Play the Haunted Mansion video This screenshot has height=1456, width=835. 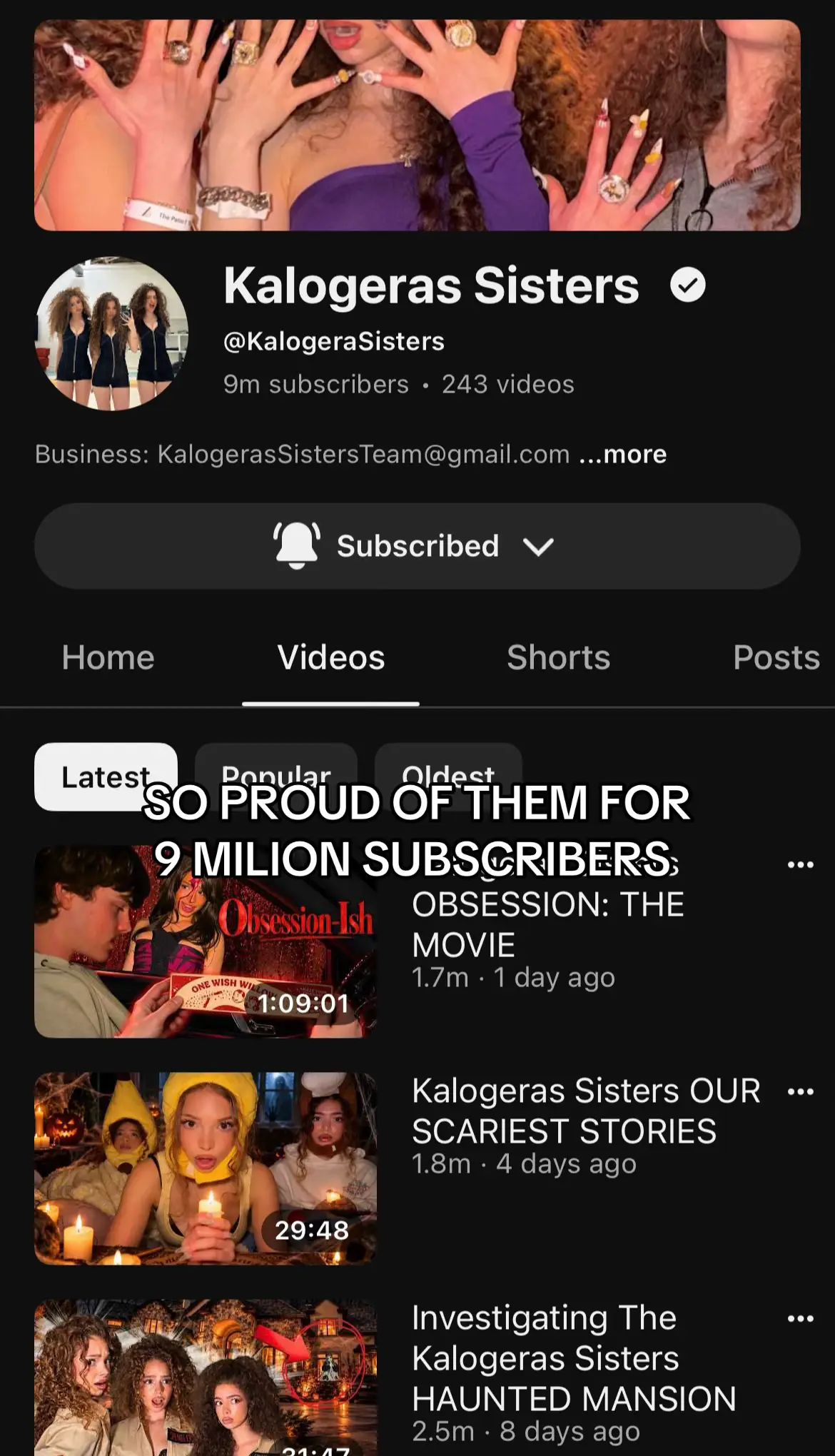pos(206,1377)
